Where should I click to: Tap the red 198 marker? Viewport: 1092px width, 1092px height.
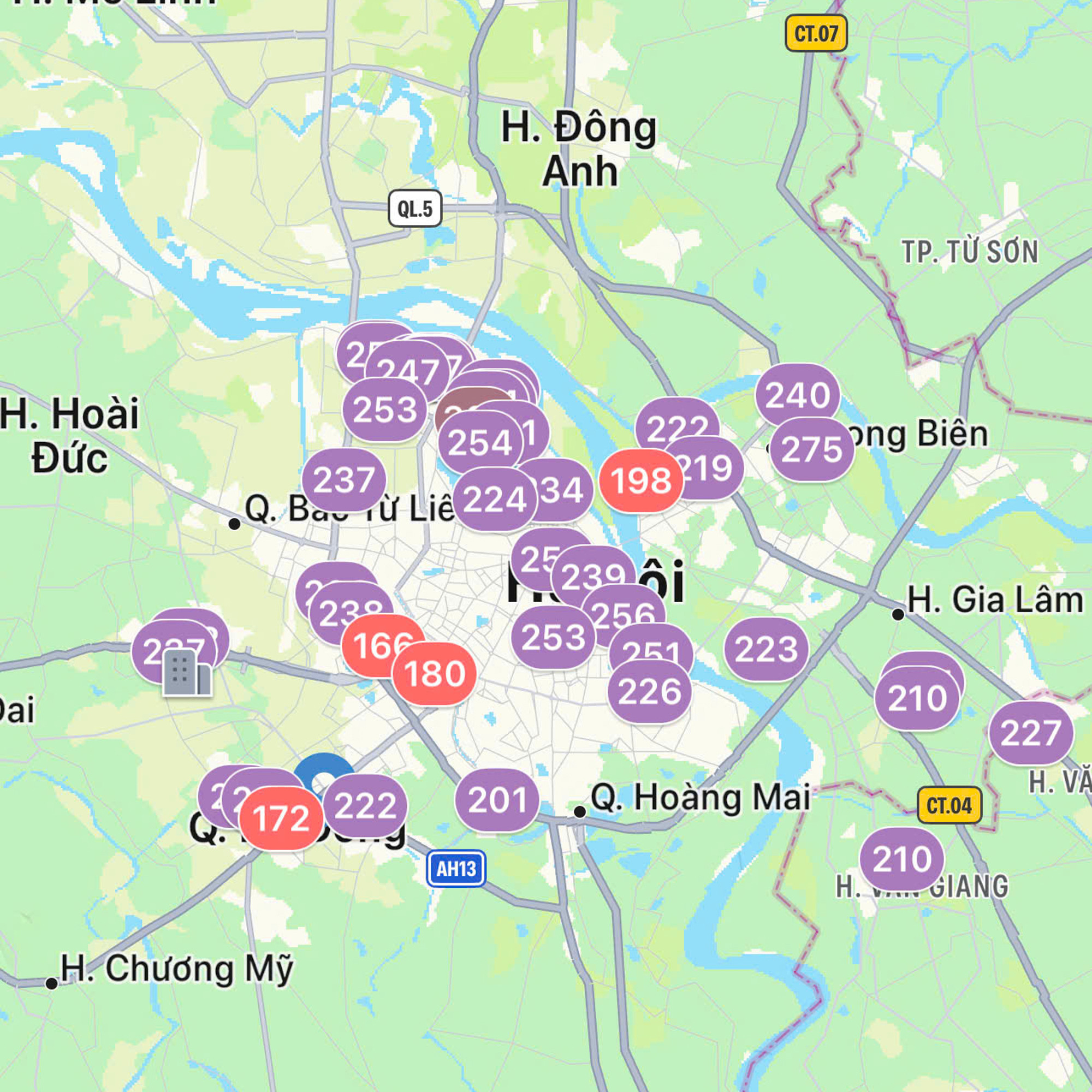pos(640,480)
